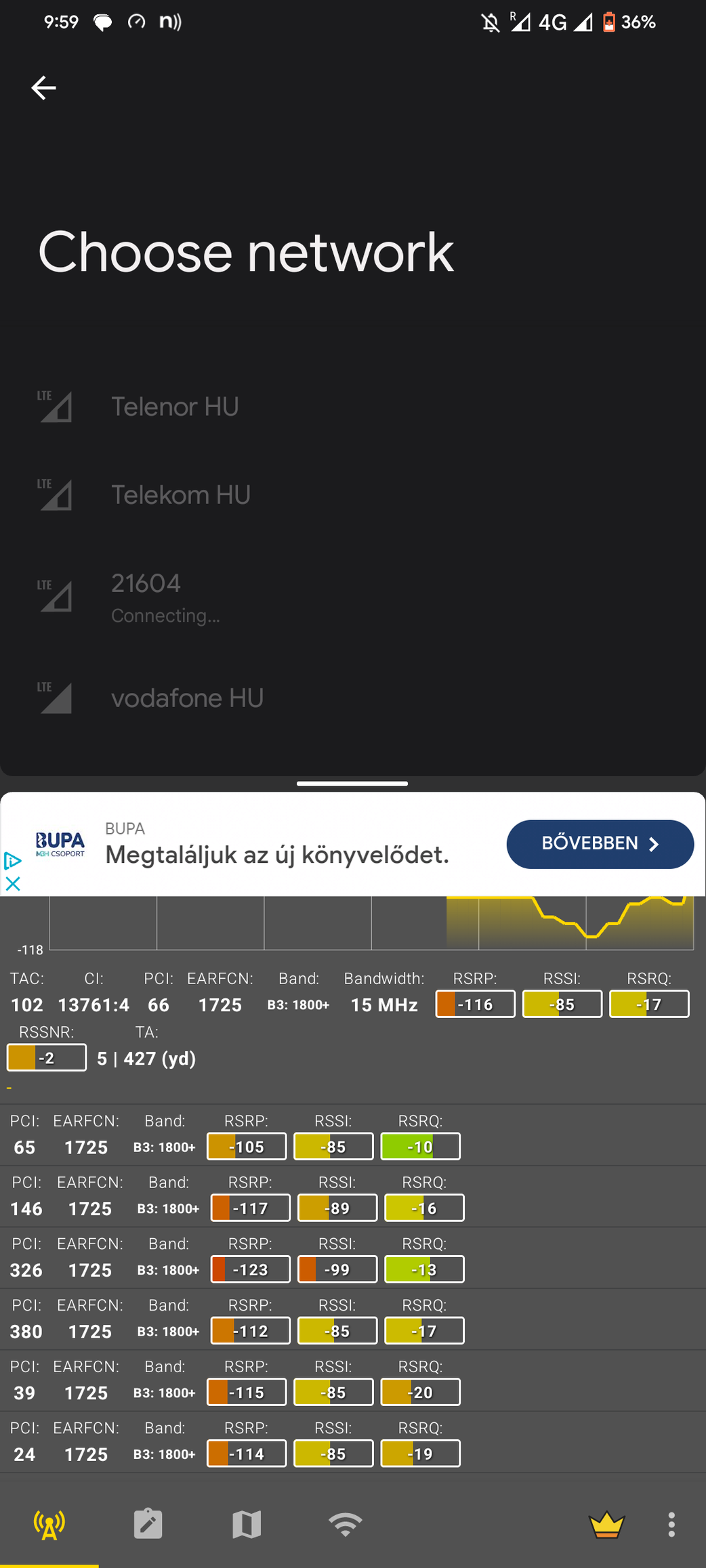The width and height of the screenshot is (706, 1568).
Task: Open the BŐVEBBEN ad button
Action: click(600, 844)
